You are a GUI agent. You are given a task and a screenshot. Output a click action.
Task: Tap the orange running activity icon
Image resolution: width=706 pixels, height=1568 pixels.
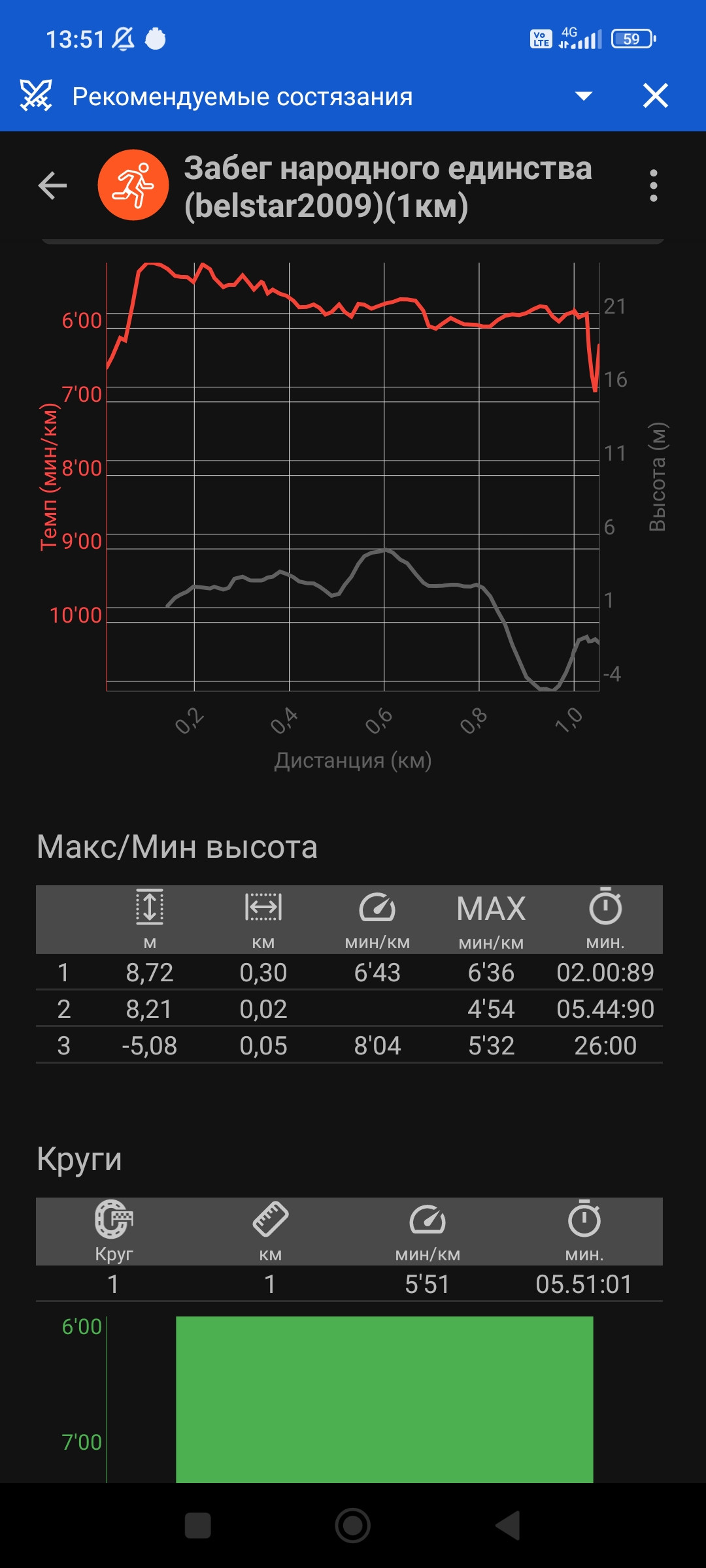(133, 186)
